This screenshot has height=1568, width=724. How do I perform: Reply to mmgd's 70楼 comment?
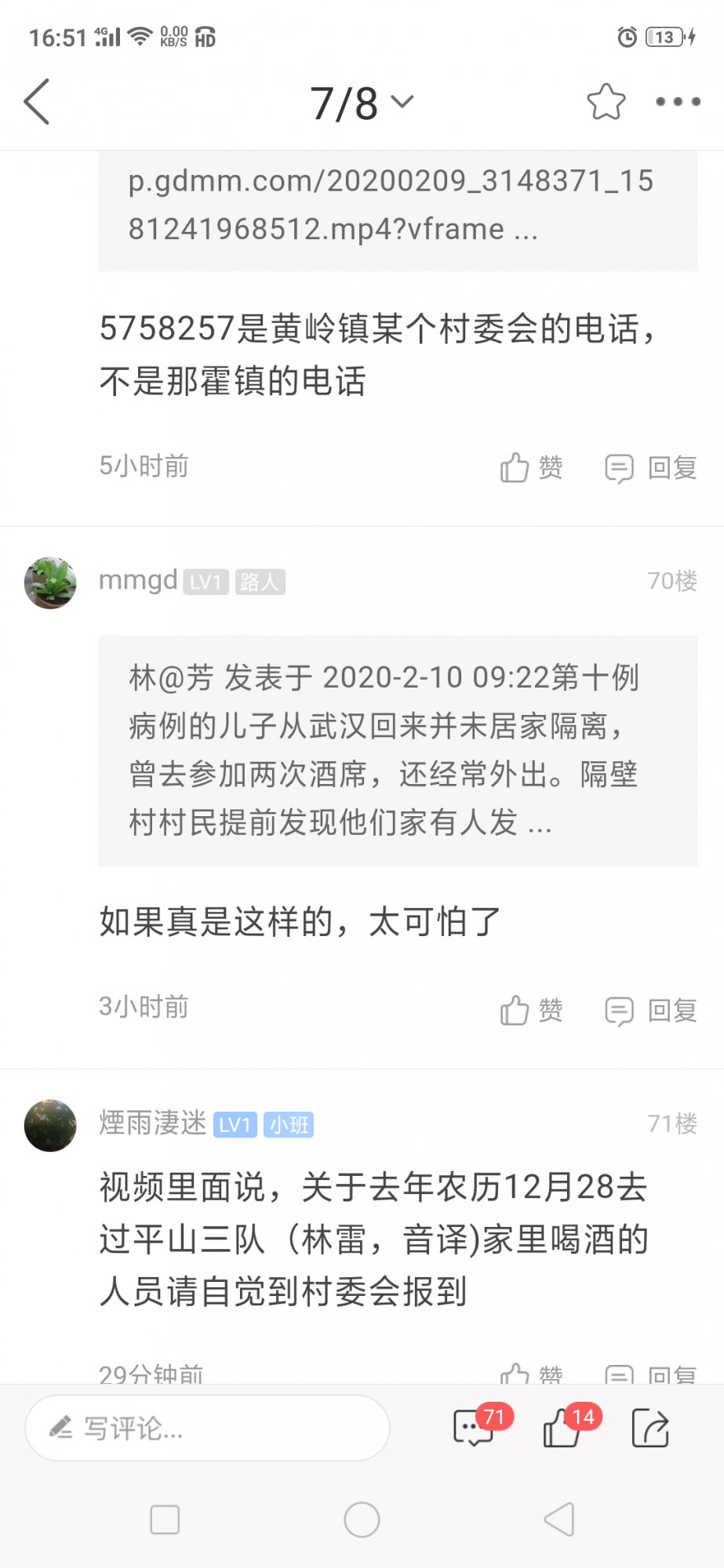coord(651,1011)
